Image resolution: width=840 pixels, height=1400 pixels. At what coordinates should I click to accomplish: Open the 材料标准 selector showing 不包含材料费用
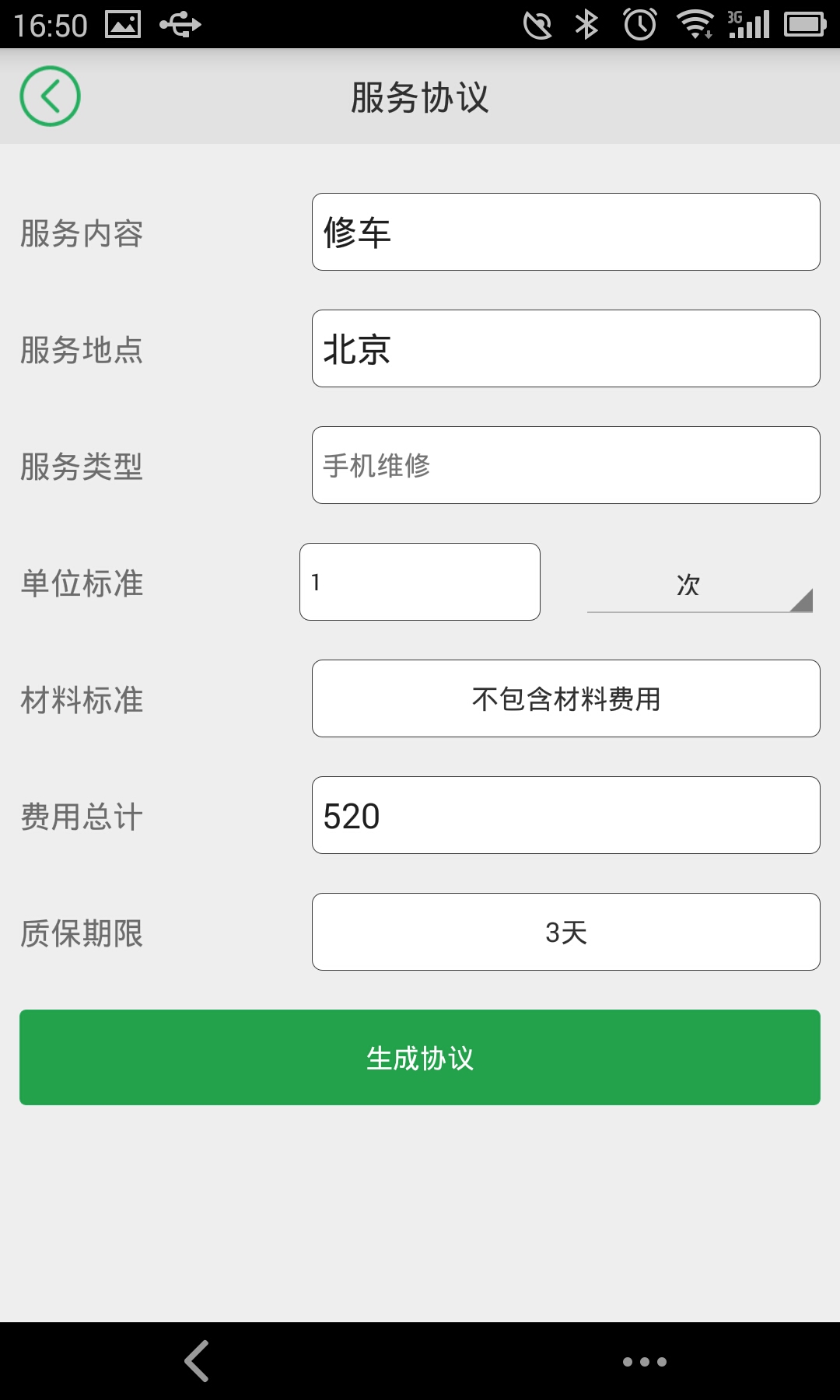(x=566, y=698)
